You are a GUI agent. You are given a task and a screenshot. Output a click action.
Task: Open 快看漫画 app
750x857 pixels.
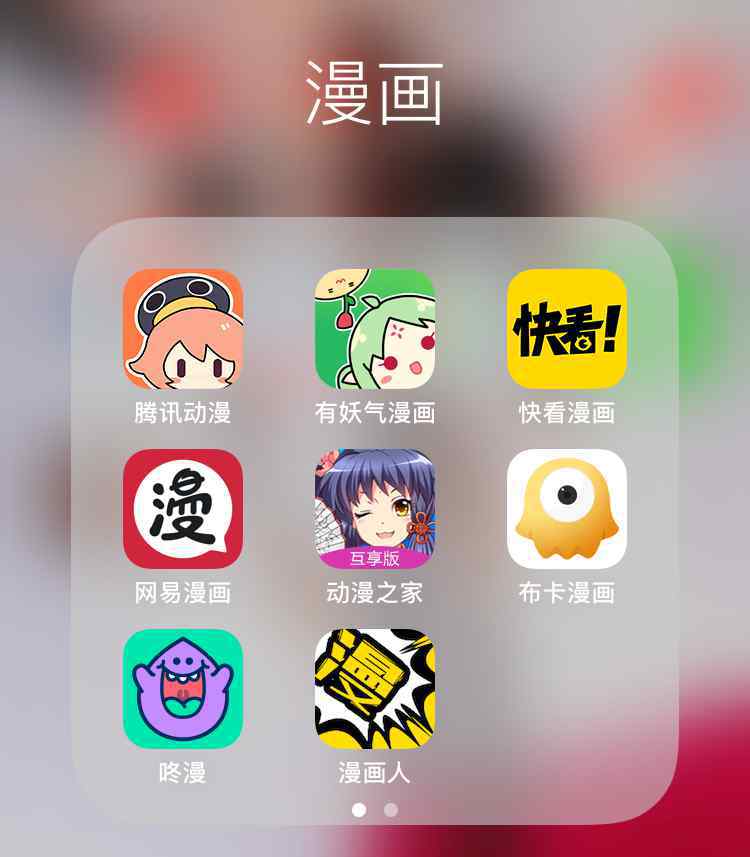point(567,329)
